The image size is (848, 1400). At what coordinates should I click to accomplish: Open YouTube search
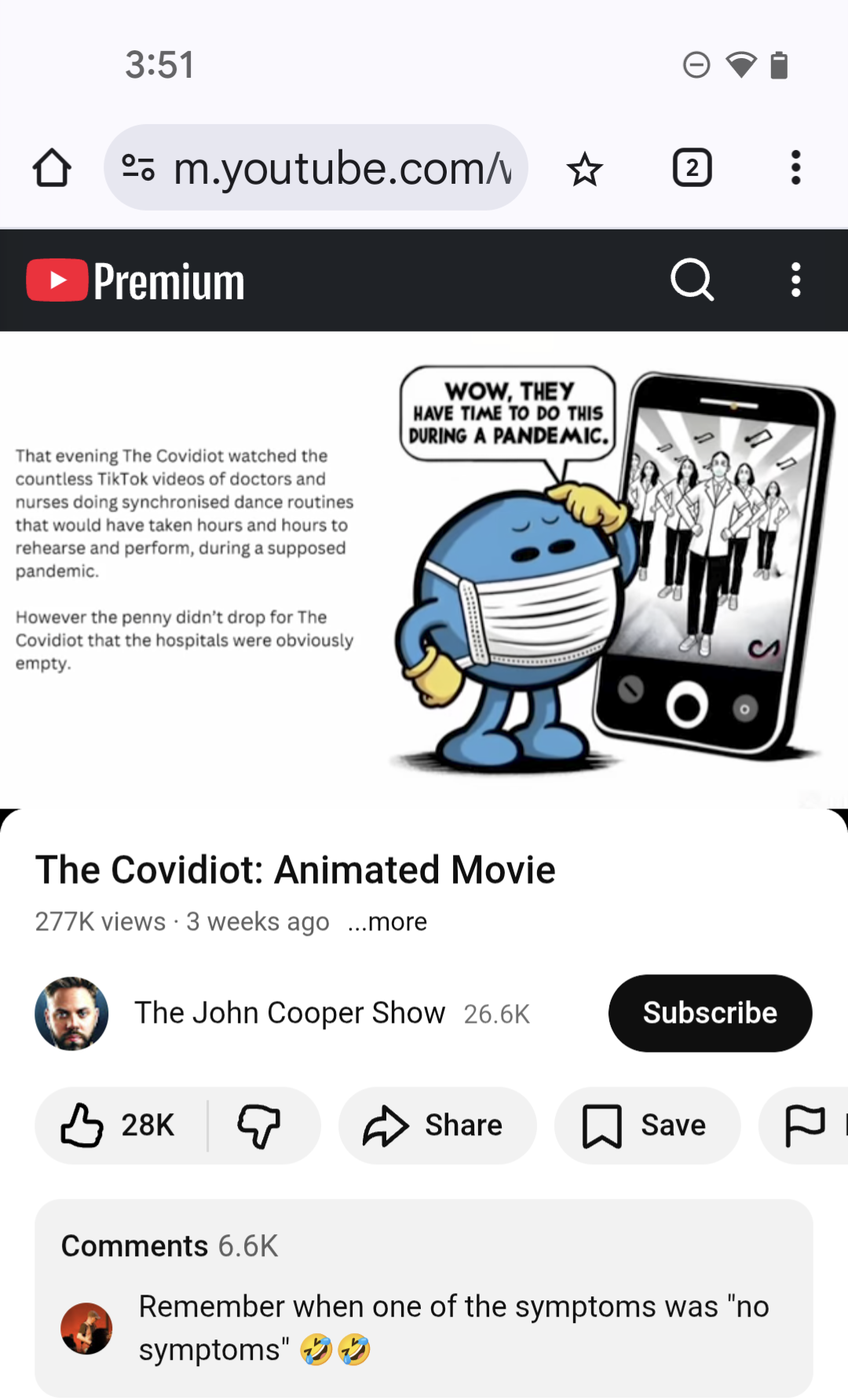click(692, 280)
